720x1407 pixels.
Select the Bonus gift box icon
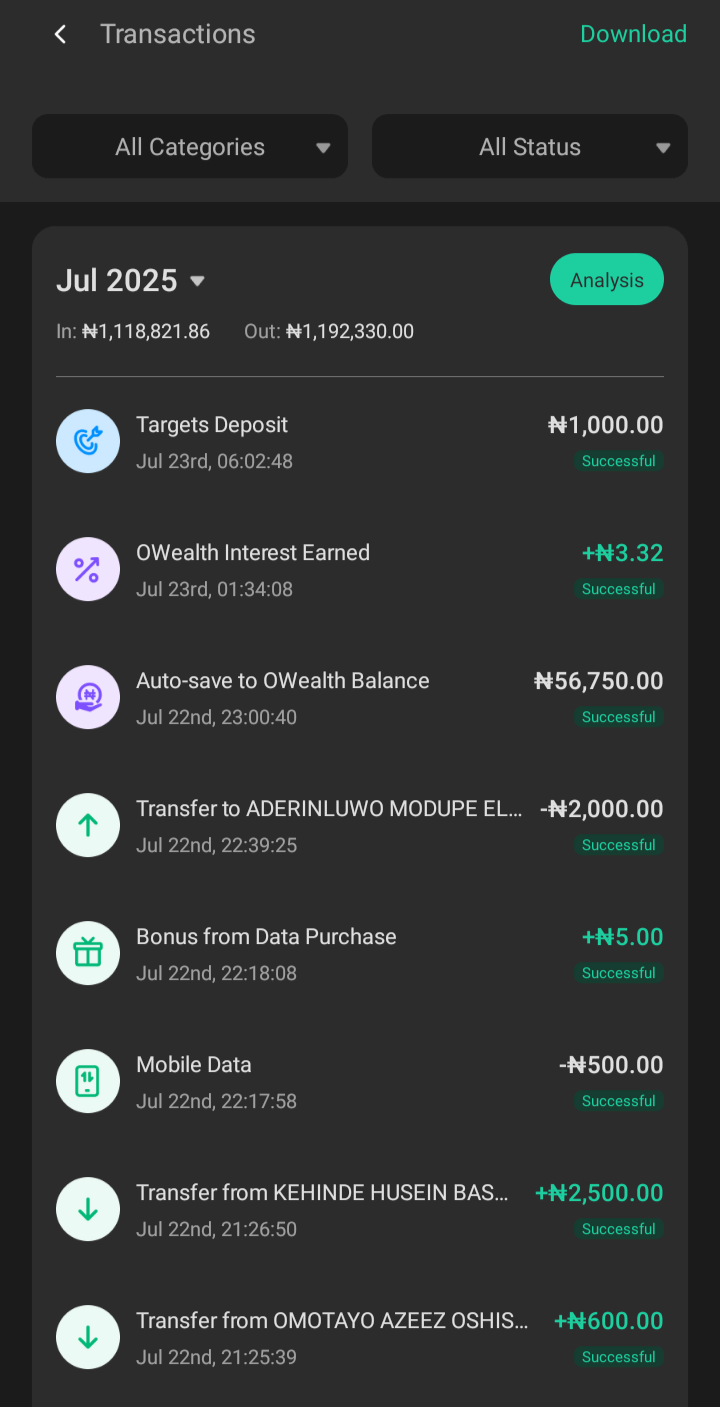[87, 952]
